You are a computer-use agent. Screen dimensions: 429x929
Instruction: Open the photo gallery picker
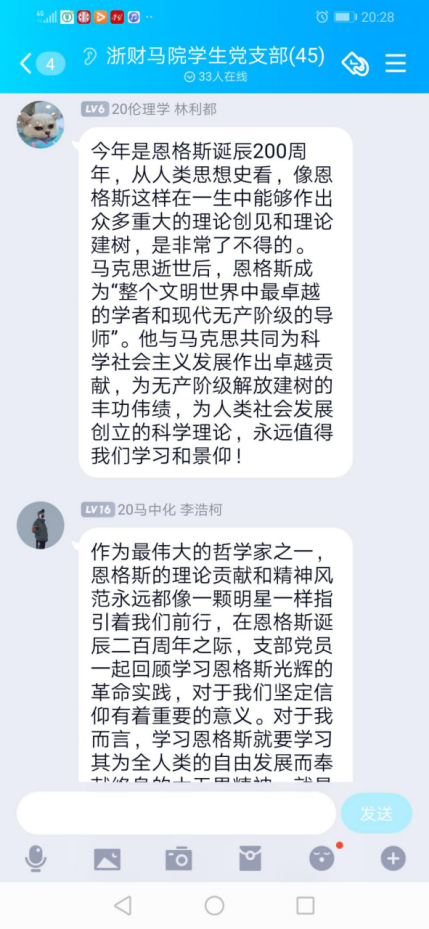(107, 858)
